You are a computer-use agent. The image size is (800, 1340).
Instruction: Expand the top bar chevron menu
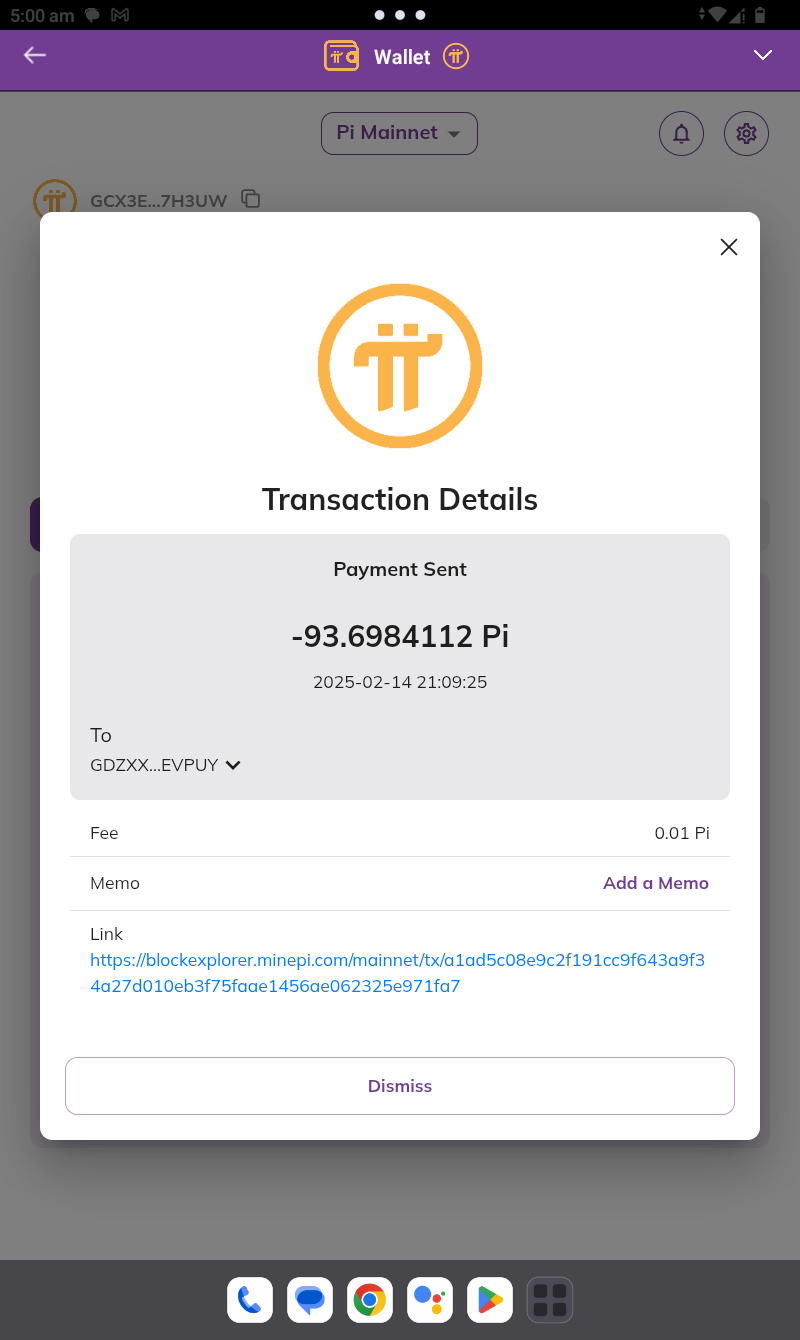click(763, 56)
